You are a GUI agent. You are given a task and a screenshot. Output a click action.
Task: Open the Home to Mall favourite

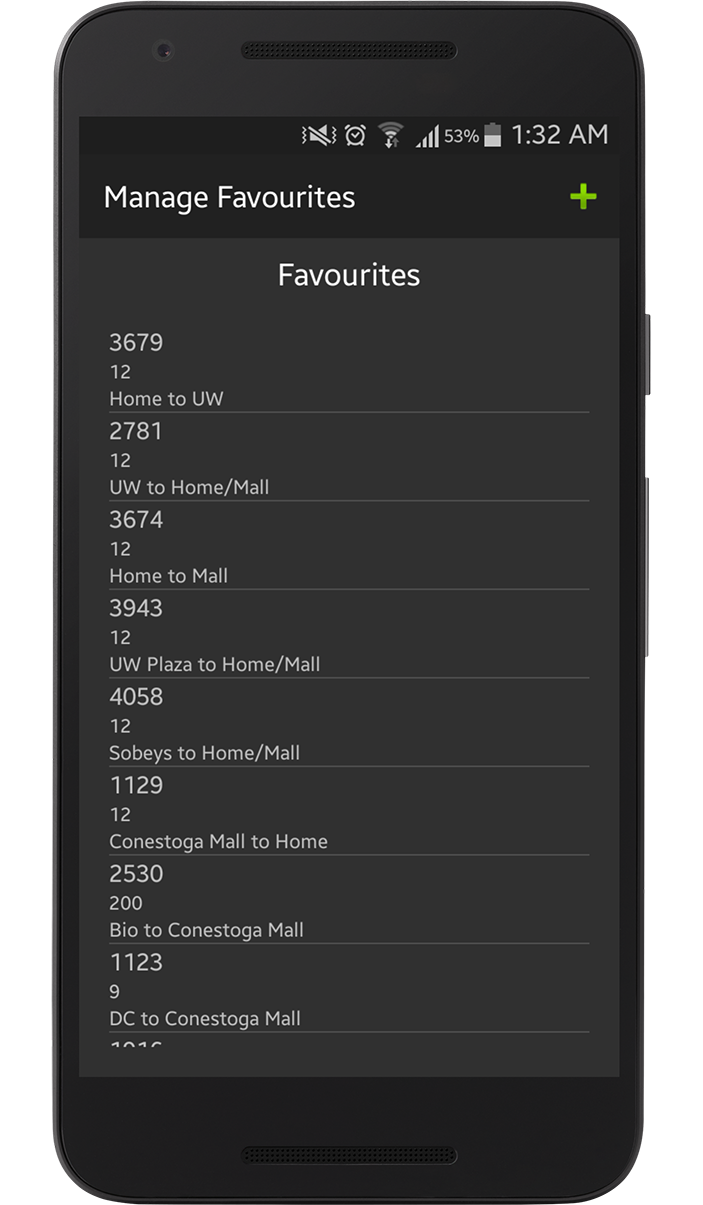pos(348,547)
